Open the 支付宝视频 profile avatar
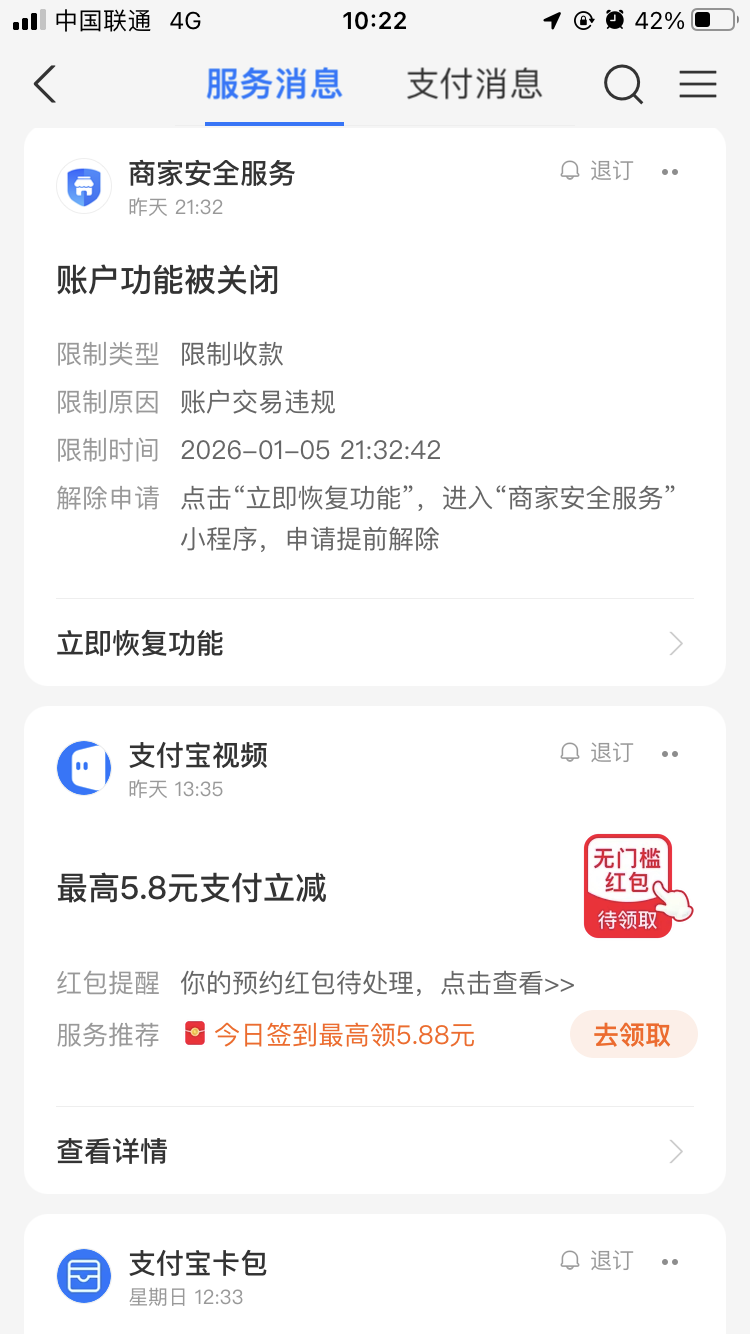The image size is (750, 1334). point(84,768)
